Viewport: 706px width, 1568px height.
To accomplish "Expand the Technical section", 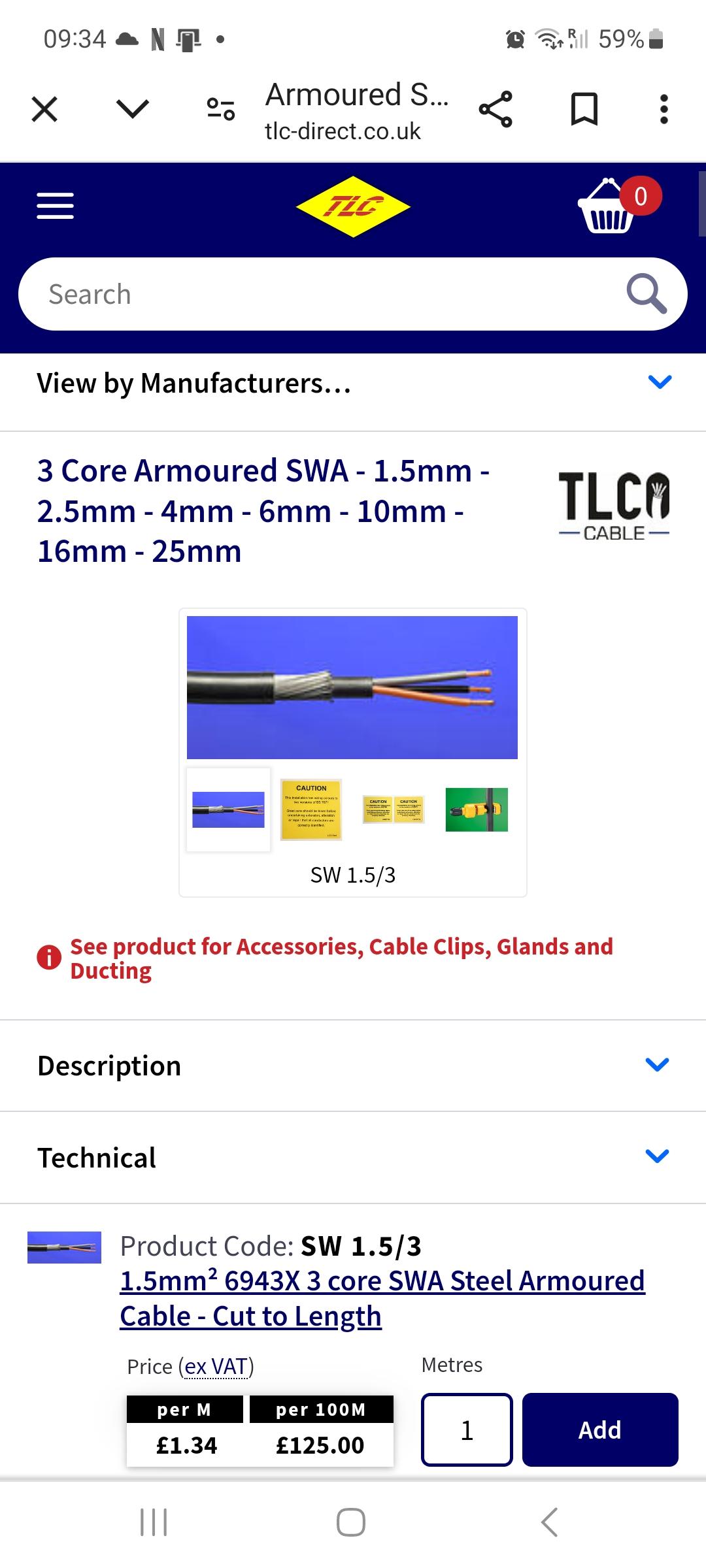I will (x=353, y=1157).
